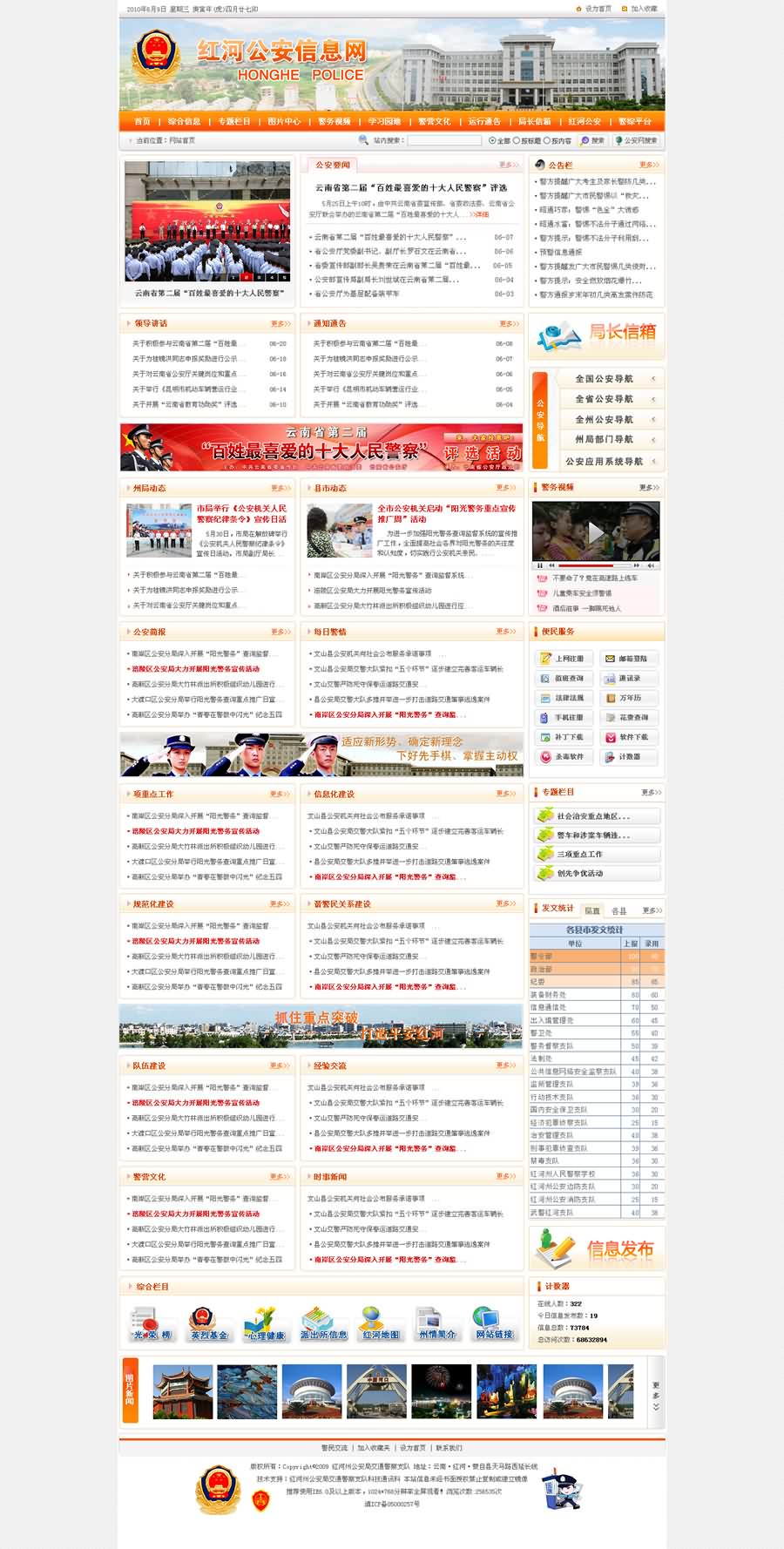
Task: Switch to the 各县 tab in 发文统计
Action: click(618, 910)
